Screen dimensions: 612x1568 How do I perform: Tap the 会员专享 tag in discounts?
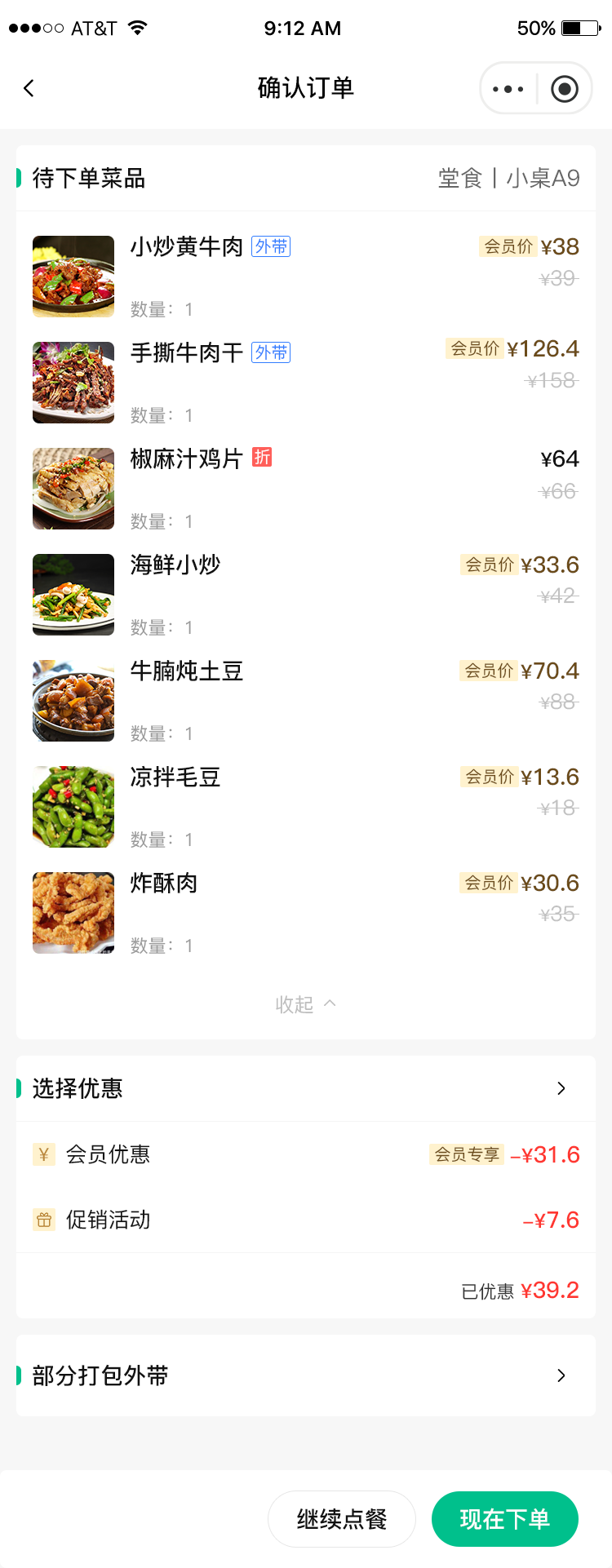pos(465,1155)
